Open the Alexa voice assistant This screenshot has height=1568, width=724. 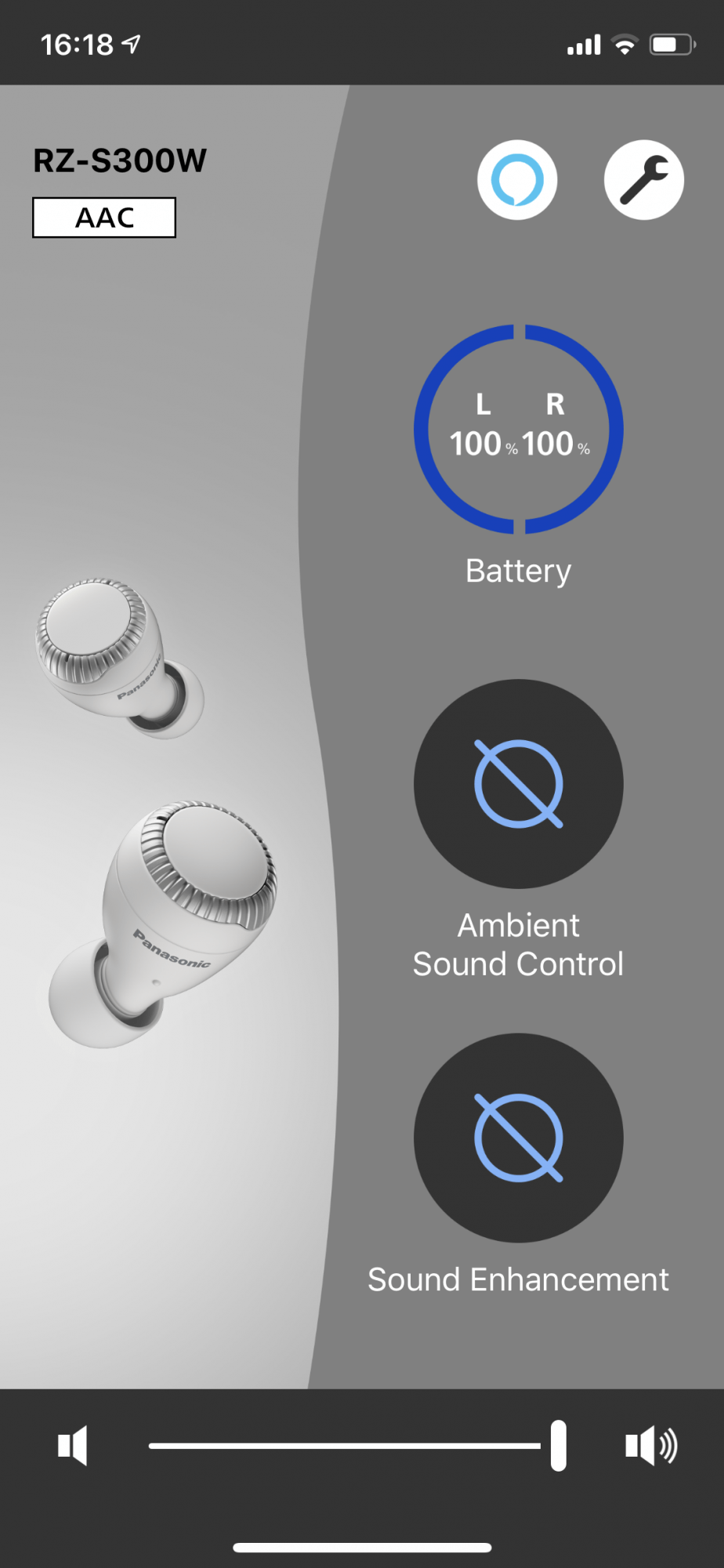pyautogui.click(x=517, y=180)
